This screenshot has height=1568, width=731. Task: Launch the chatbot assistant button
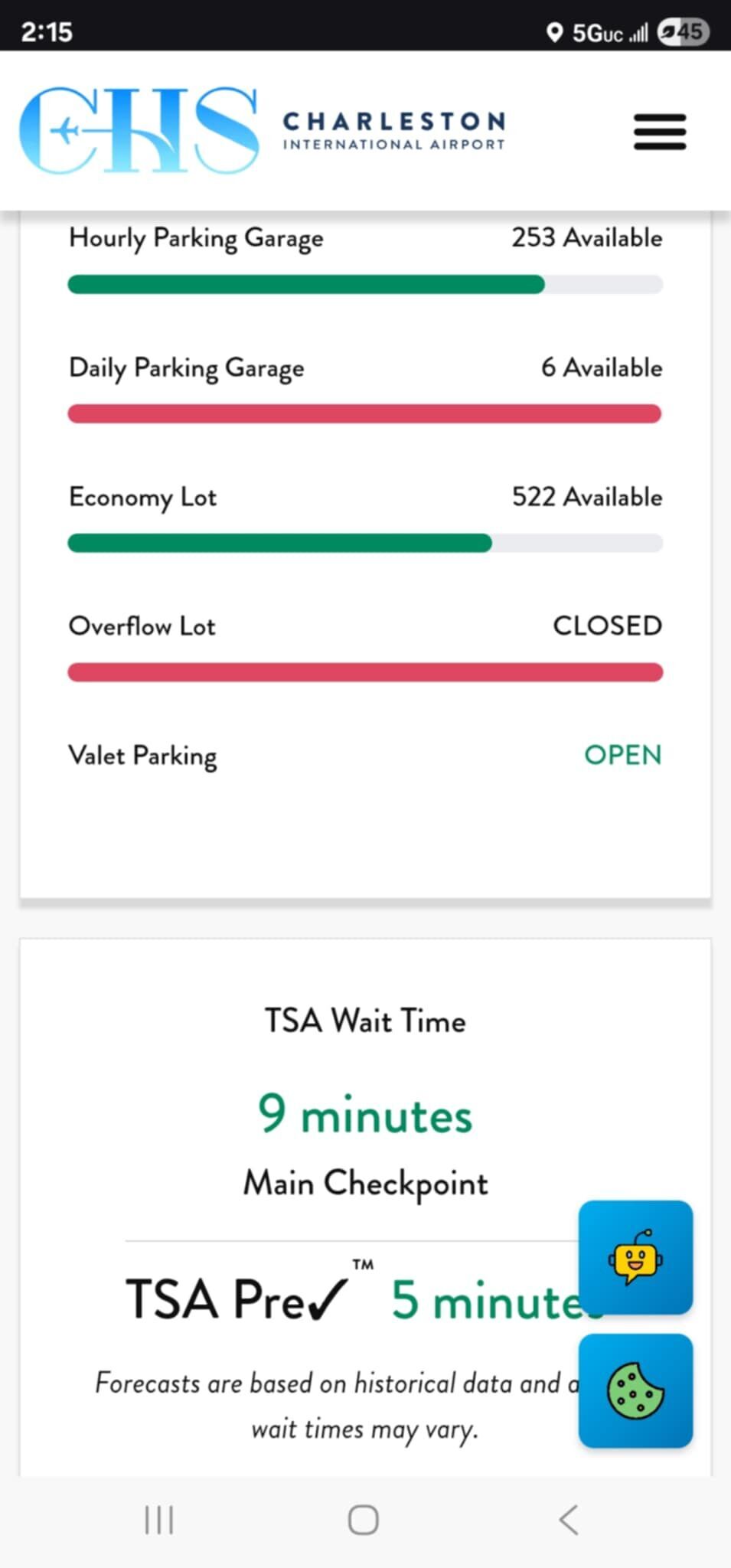click(635, 1257)
